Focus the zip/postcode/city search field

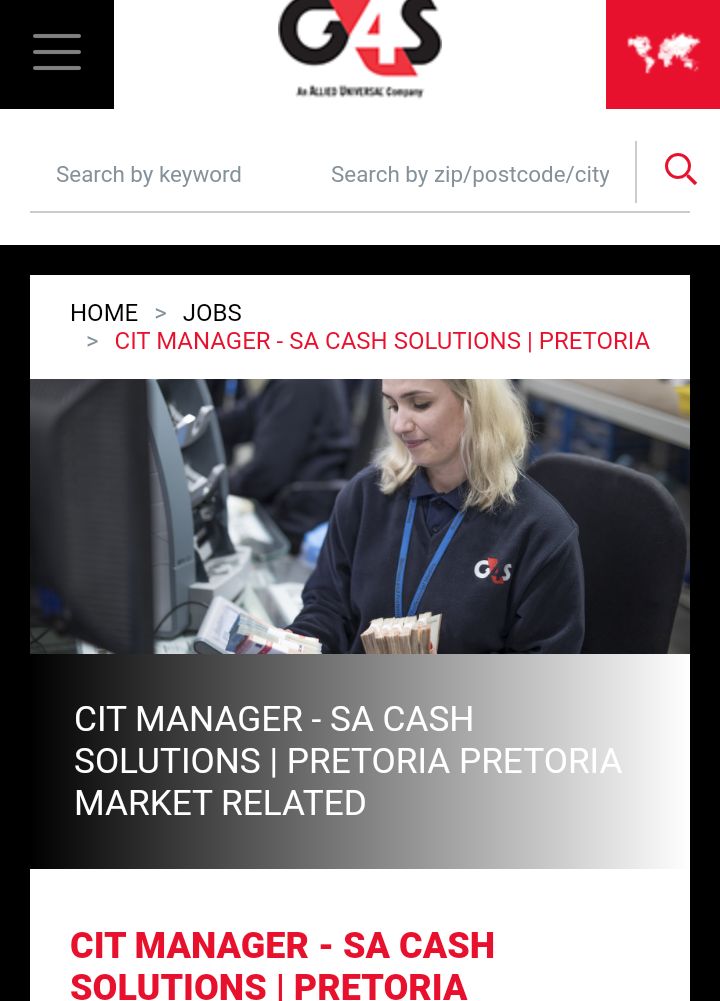470,175
